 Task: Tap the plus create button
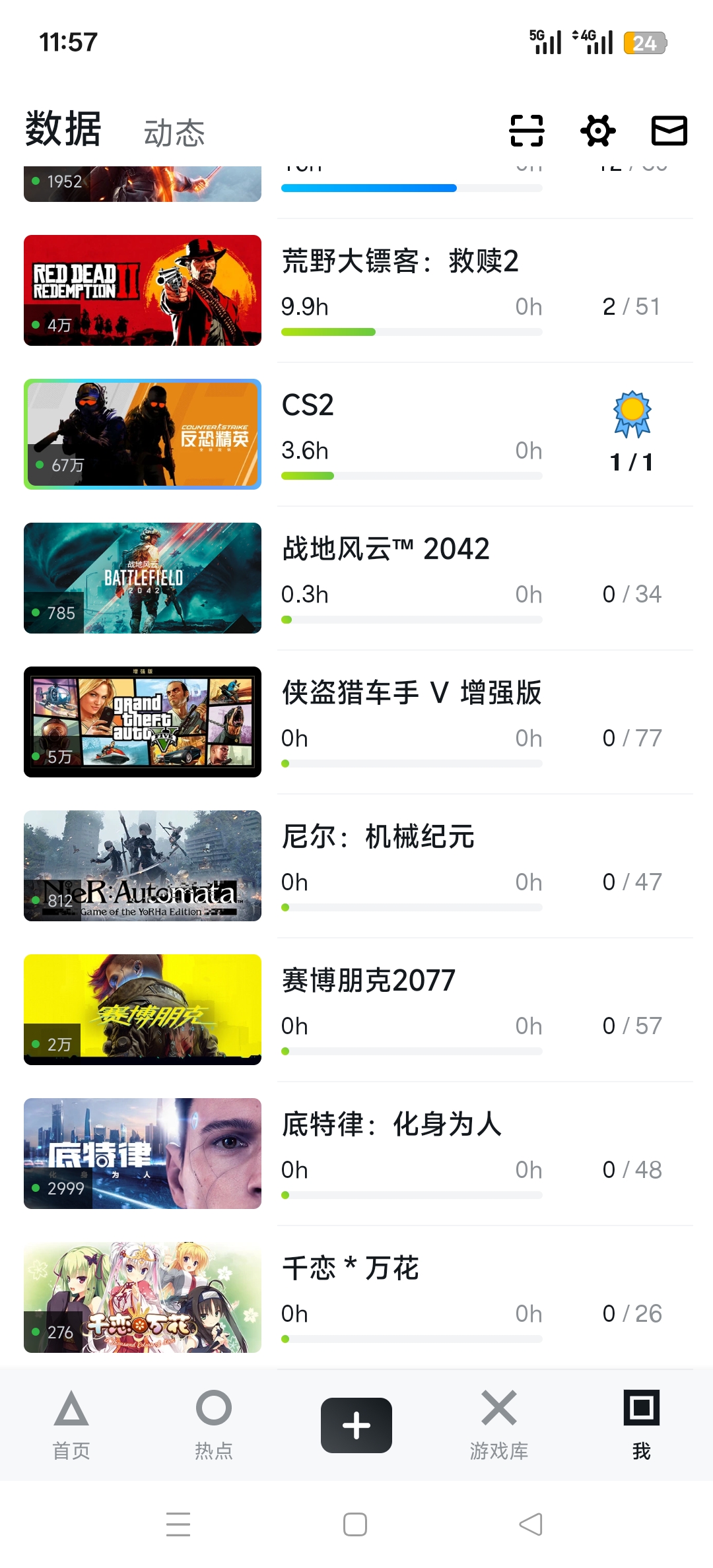356,1425
